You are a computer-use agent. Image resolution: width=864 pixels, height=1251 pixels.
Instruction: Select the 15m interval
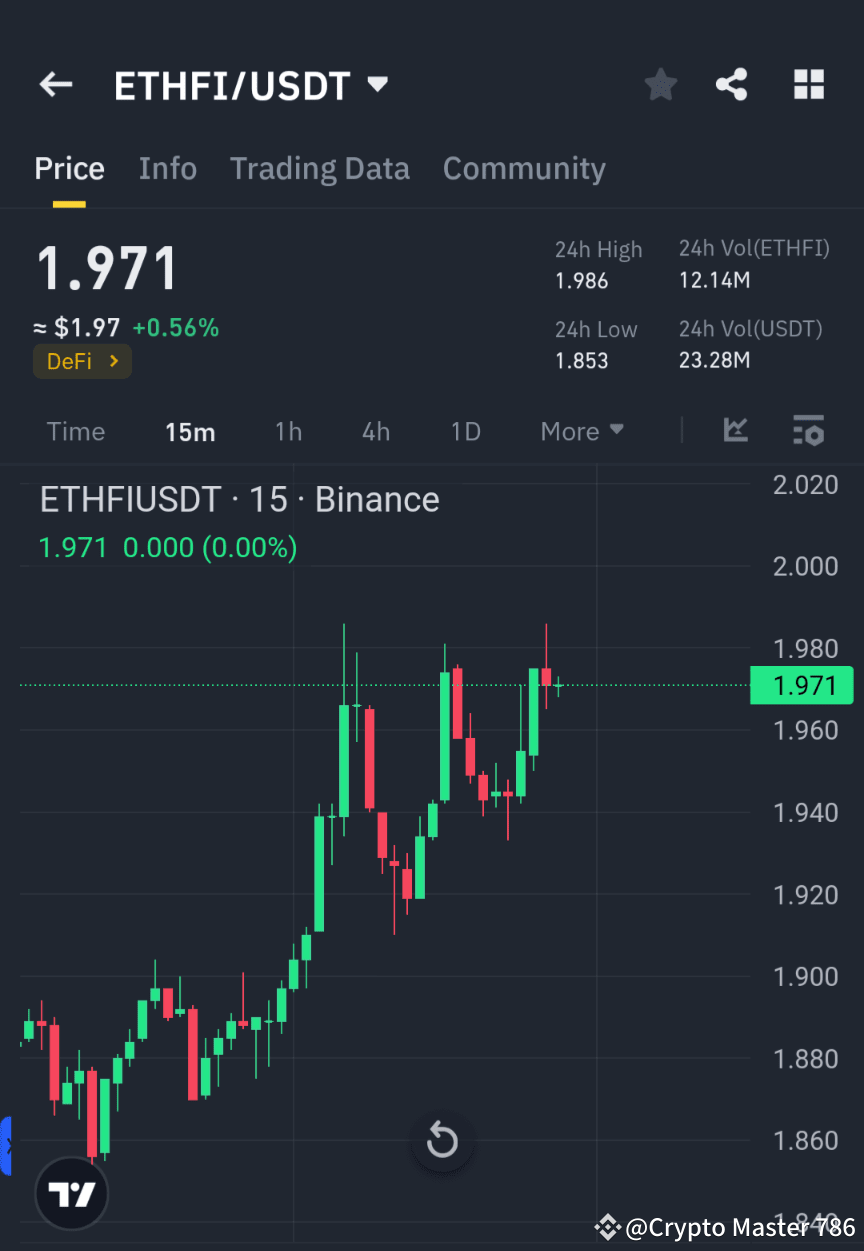click(190, 431)
